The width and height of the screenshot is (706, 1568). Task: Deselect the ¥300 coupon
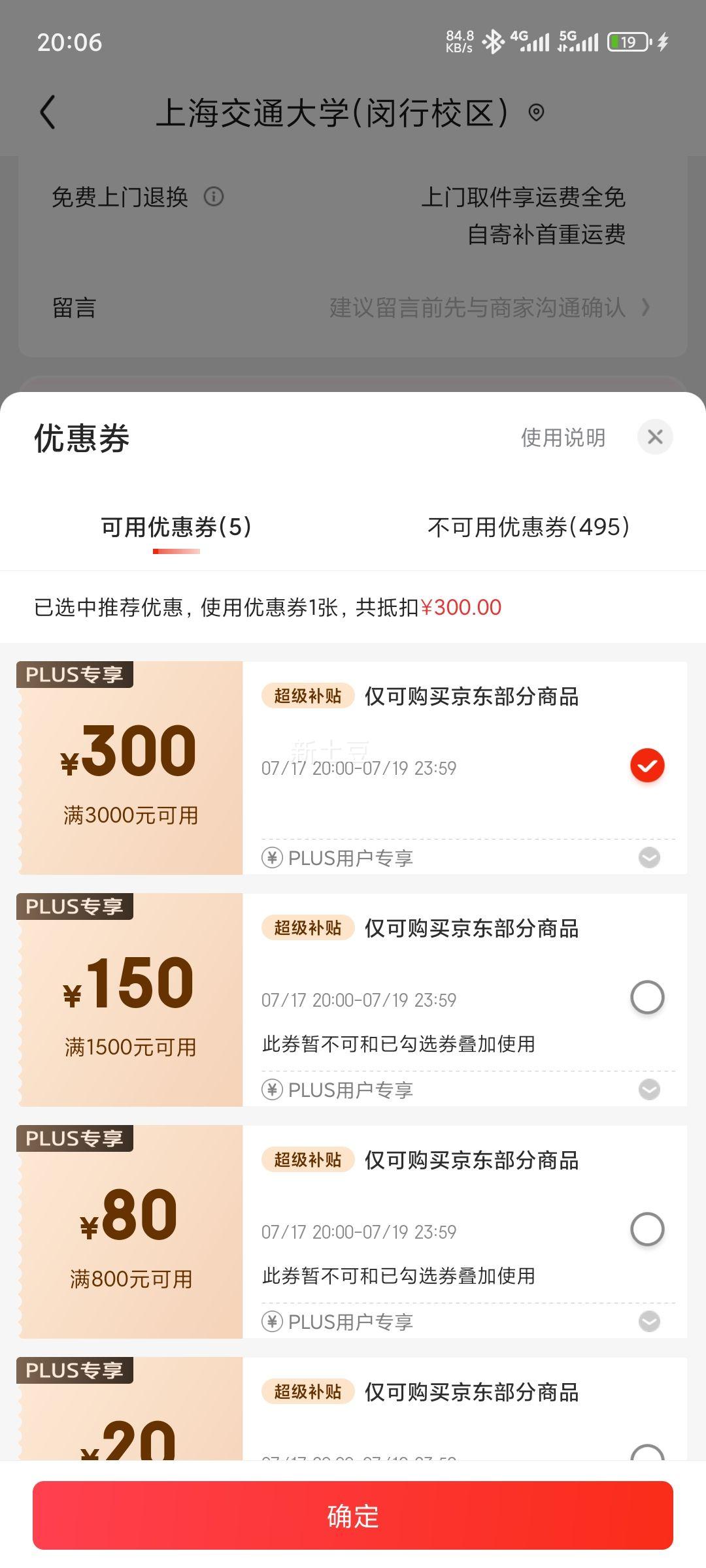(x=647, y=766)
